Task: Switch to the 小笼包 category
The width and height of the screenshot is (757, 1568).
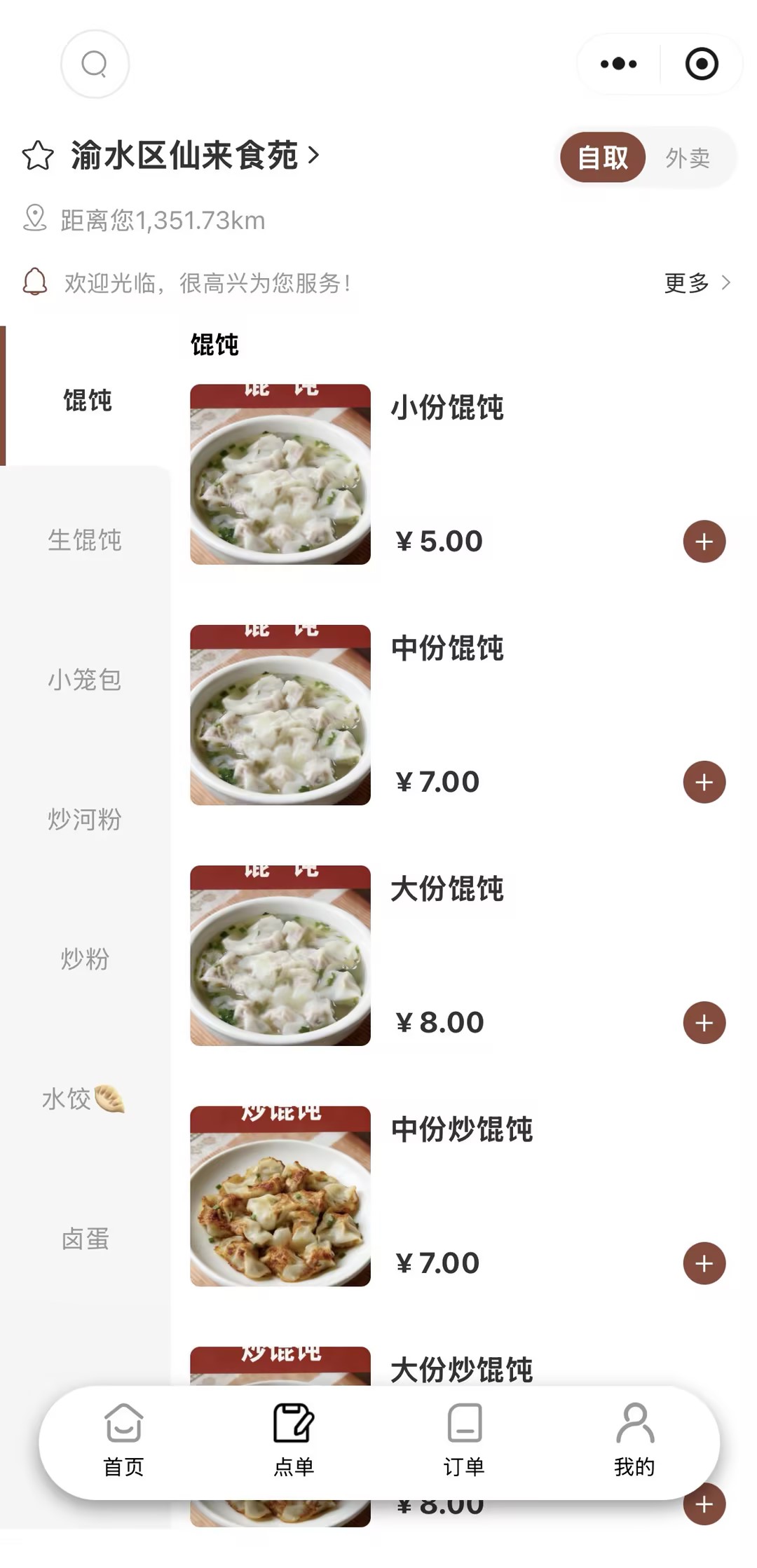Action: click(x=85, y=680)
